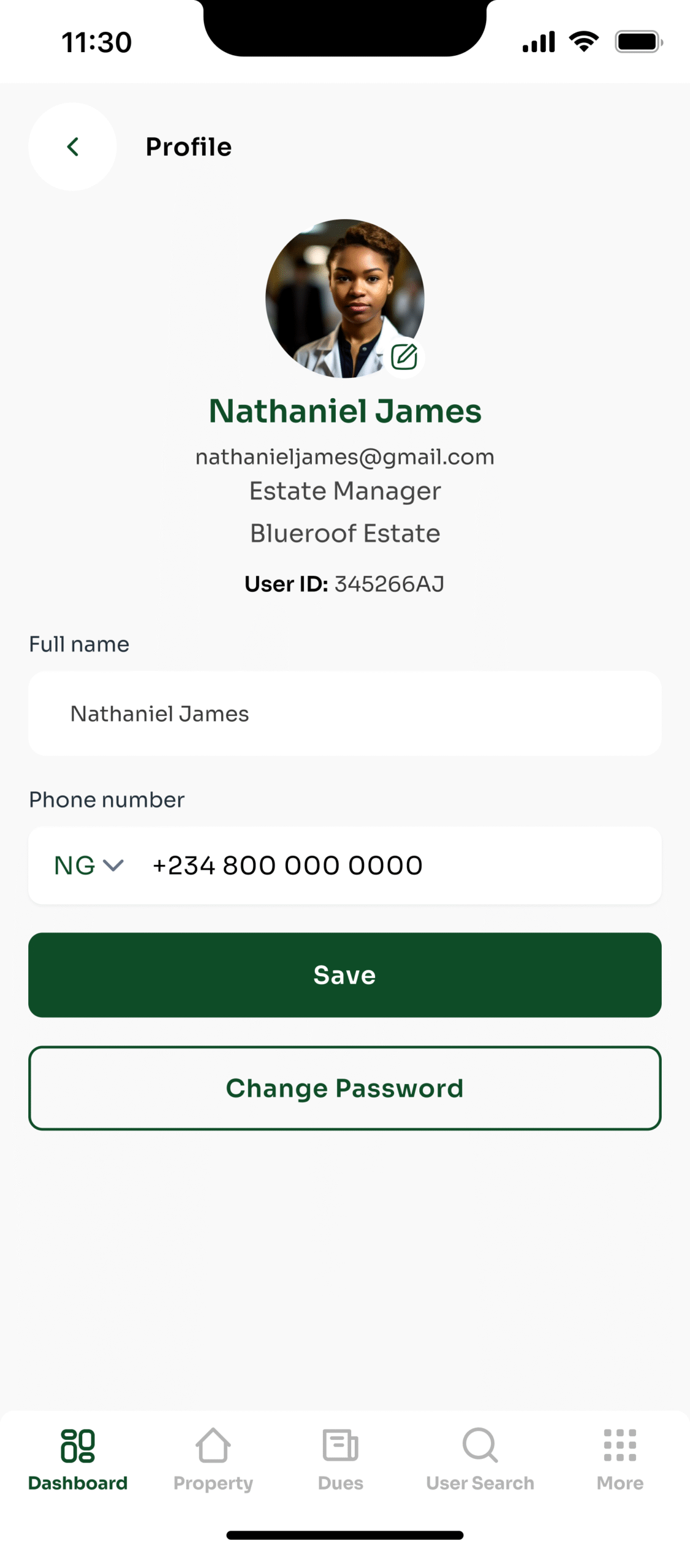Switch to the Dashboard tab
Viewport: 690px width, 1568px height.
point(78,1460)
